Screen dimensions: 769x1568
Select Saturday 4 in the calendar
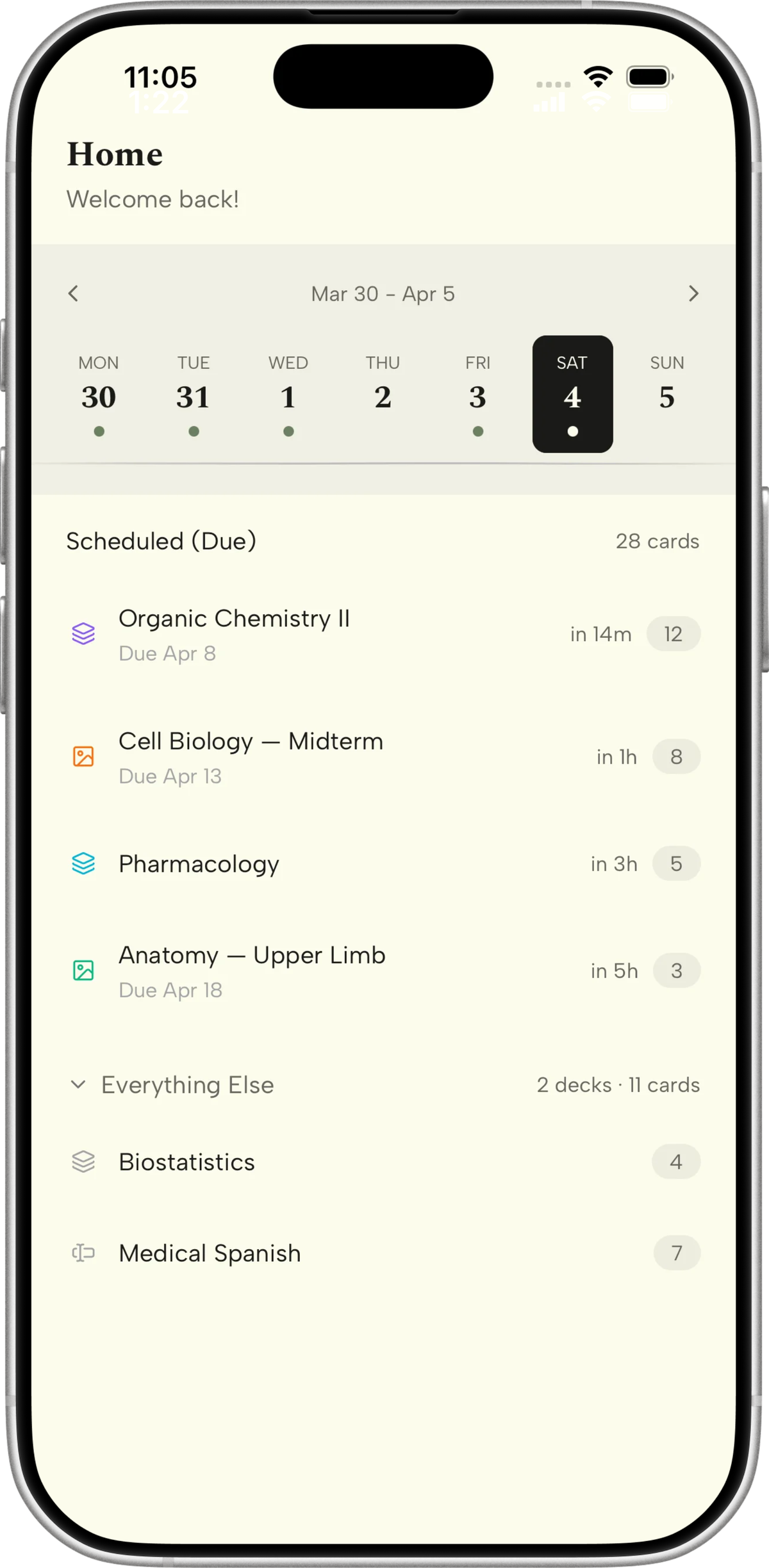pos(572,394)
